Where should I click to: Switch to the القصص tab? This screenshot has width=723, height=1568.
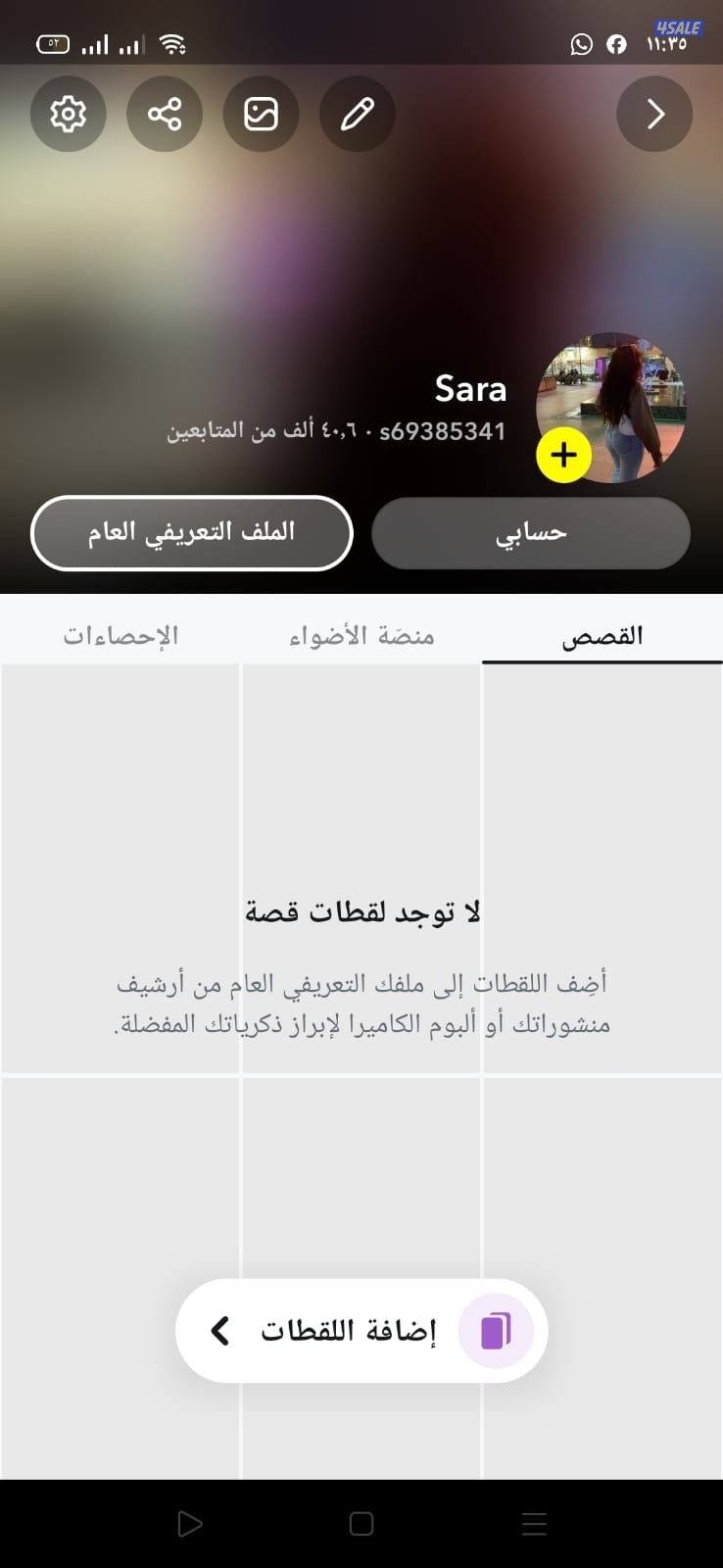(602, 635)
